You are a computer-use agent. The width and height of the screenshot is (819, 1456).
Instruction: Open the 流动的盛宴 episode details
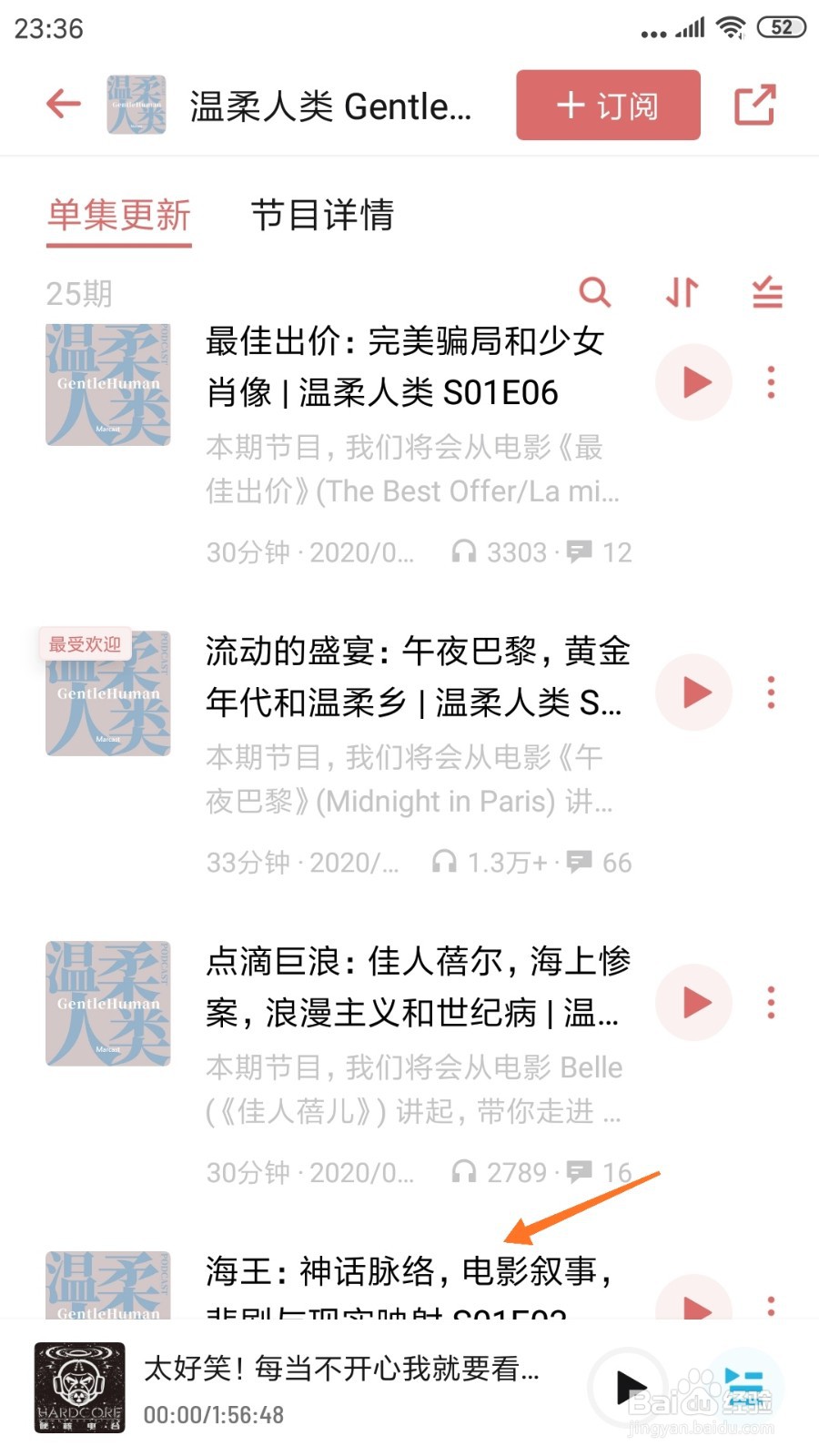418,677
